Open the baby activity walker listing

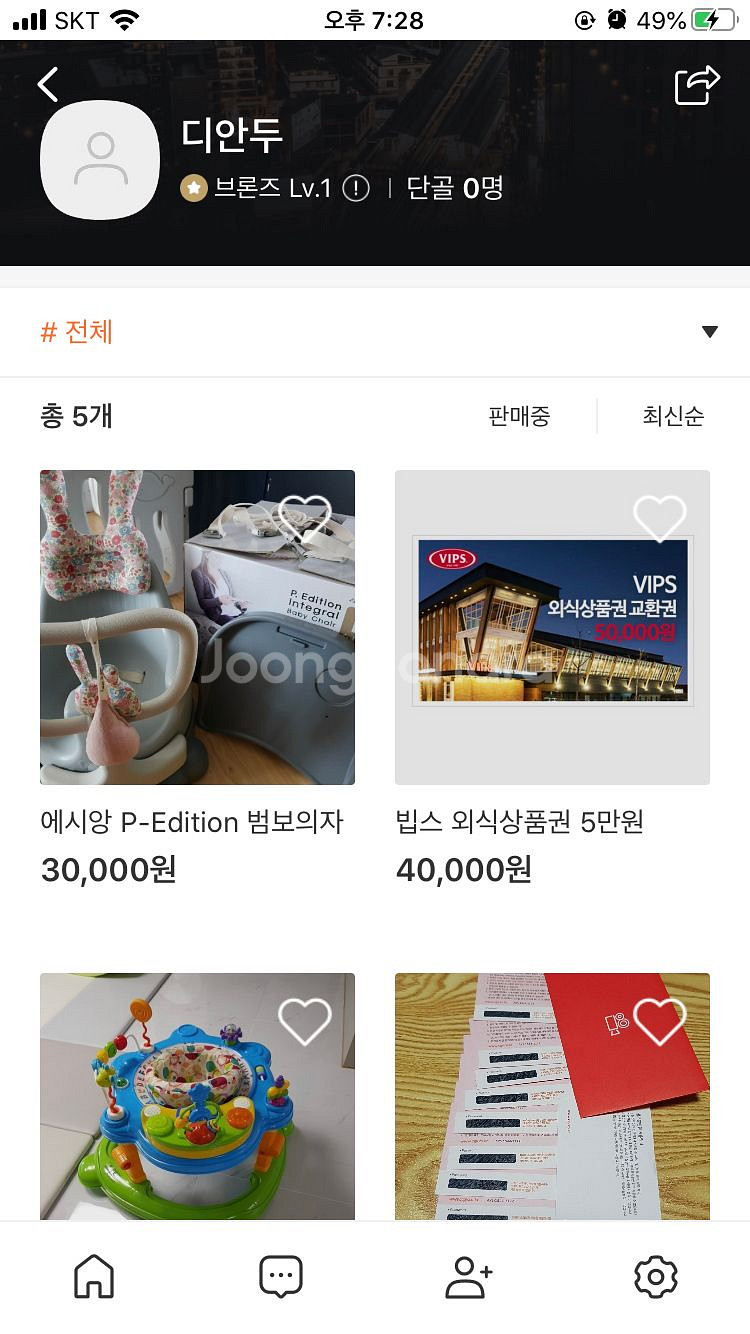(197, 1096)
